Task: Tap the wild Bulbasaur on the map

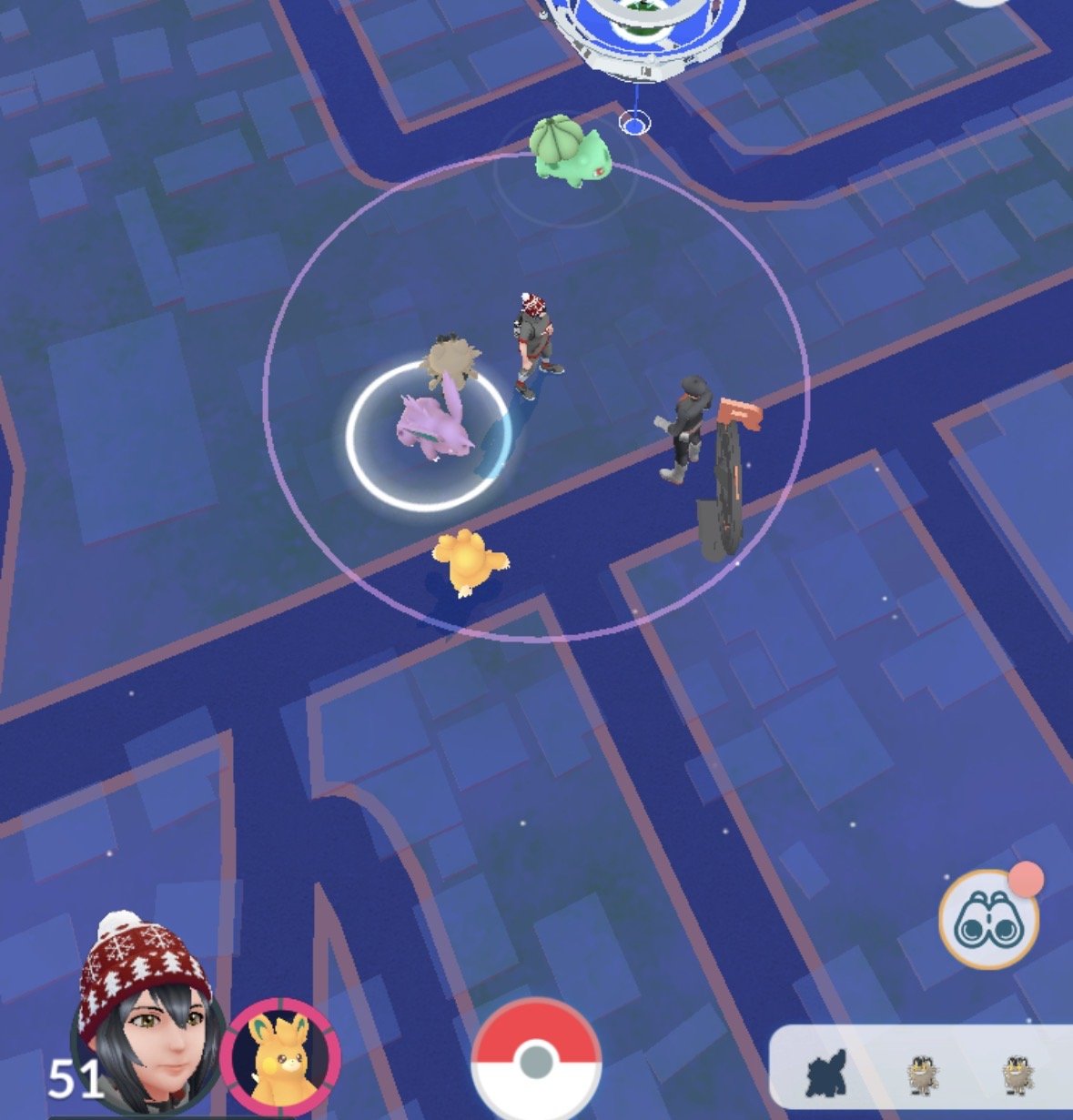Action: click(x=569, y=153)
